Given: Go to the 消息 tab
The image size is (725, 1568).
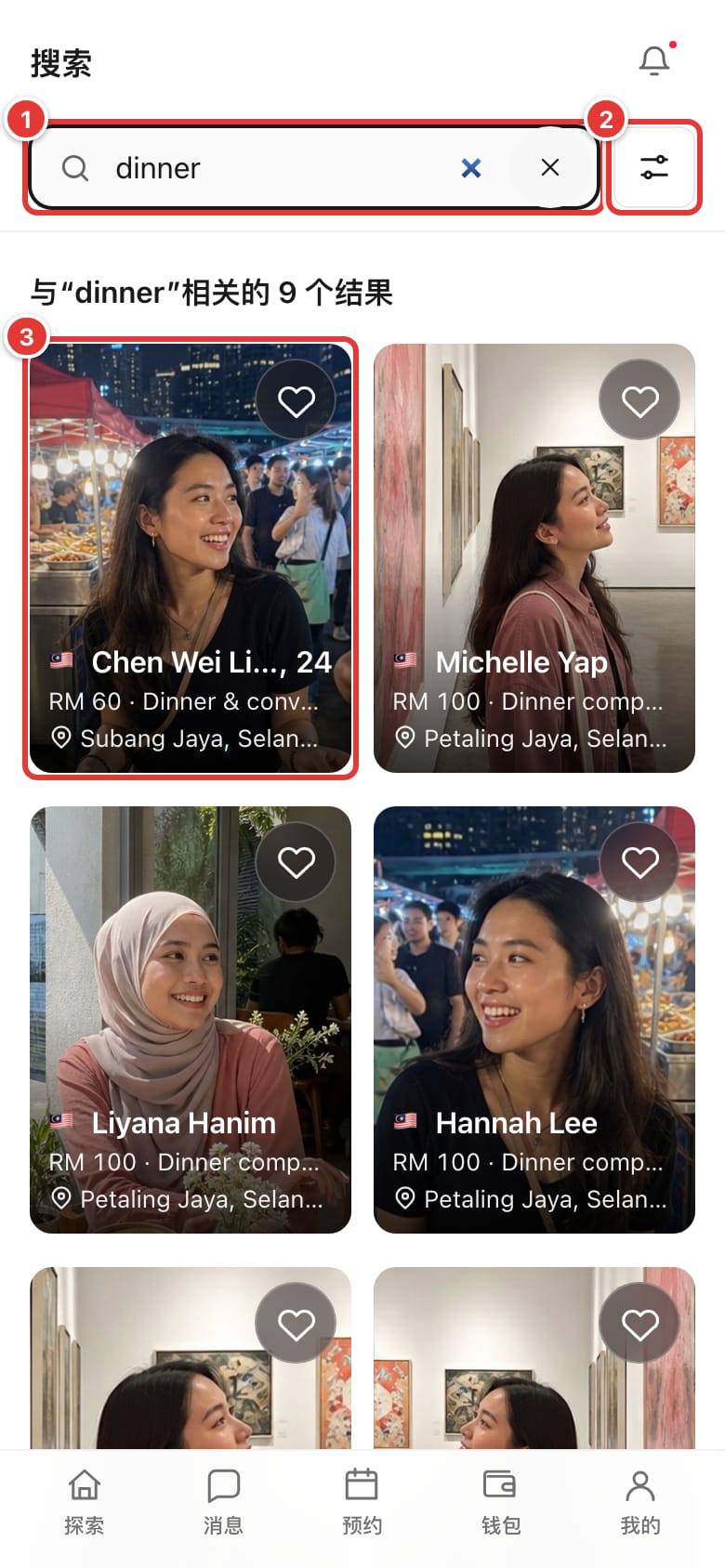Looking at the screenshot, I should pyautogui.click(x=223, y=1502).
